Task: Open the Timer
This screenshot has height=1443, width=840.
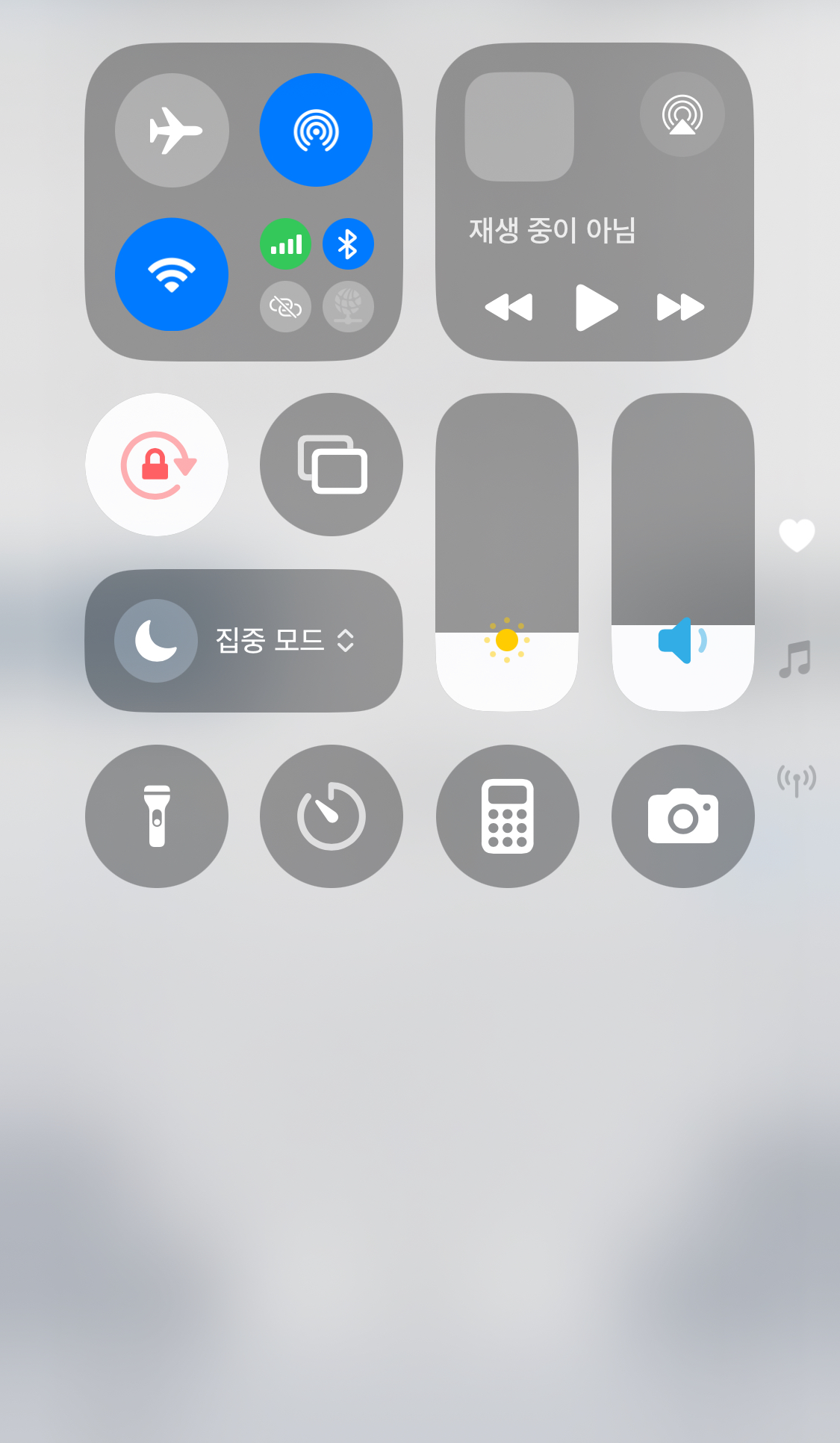Action: pos(332,816)
